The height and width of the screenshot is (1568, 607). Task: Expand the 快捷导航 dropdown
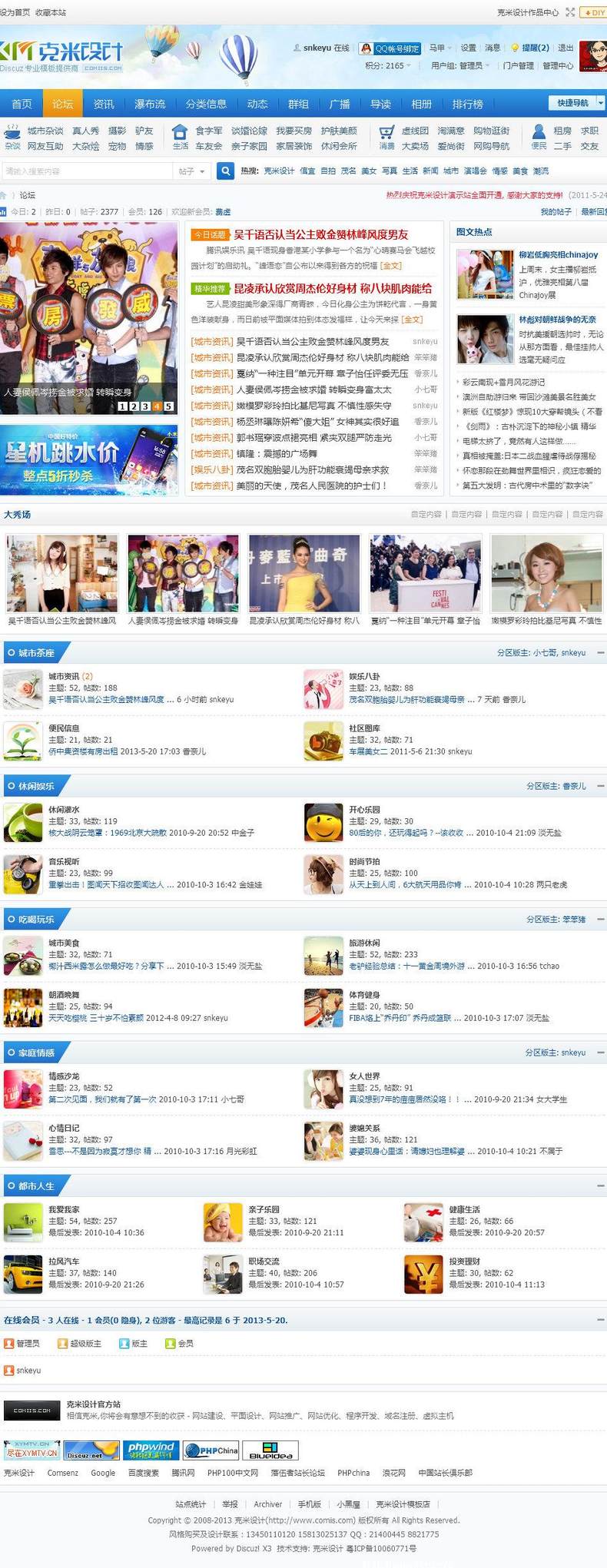click(x=576, y=103)
